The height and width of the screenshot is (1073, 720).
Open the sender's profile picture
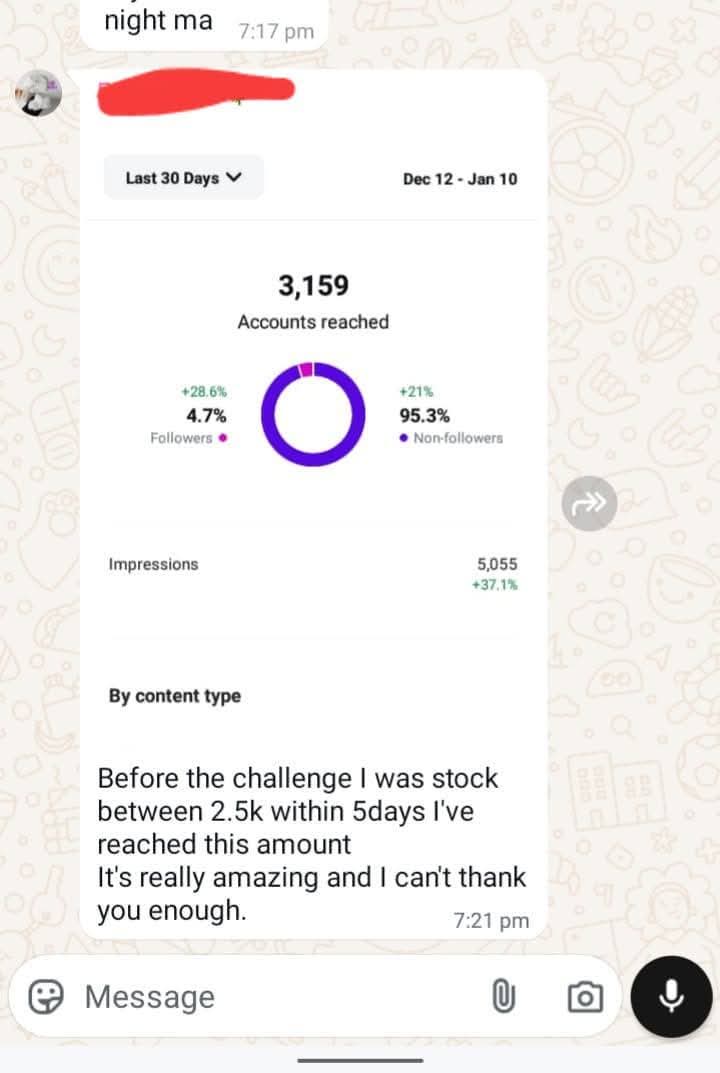pos(38,93)
